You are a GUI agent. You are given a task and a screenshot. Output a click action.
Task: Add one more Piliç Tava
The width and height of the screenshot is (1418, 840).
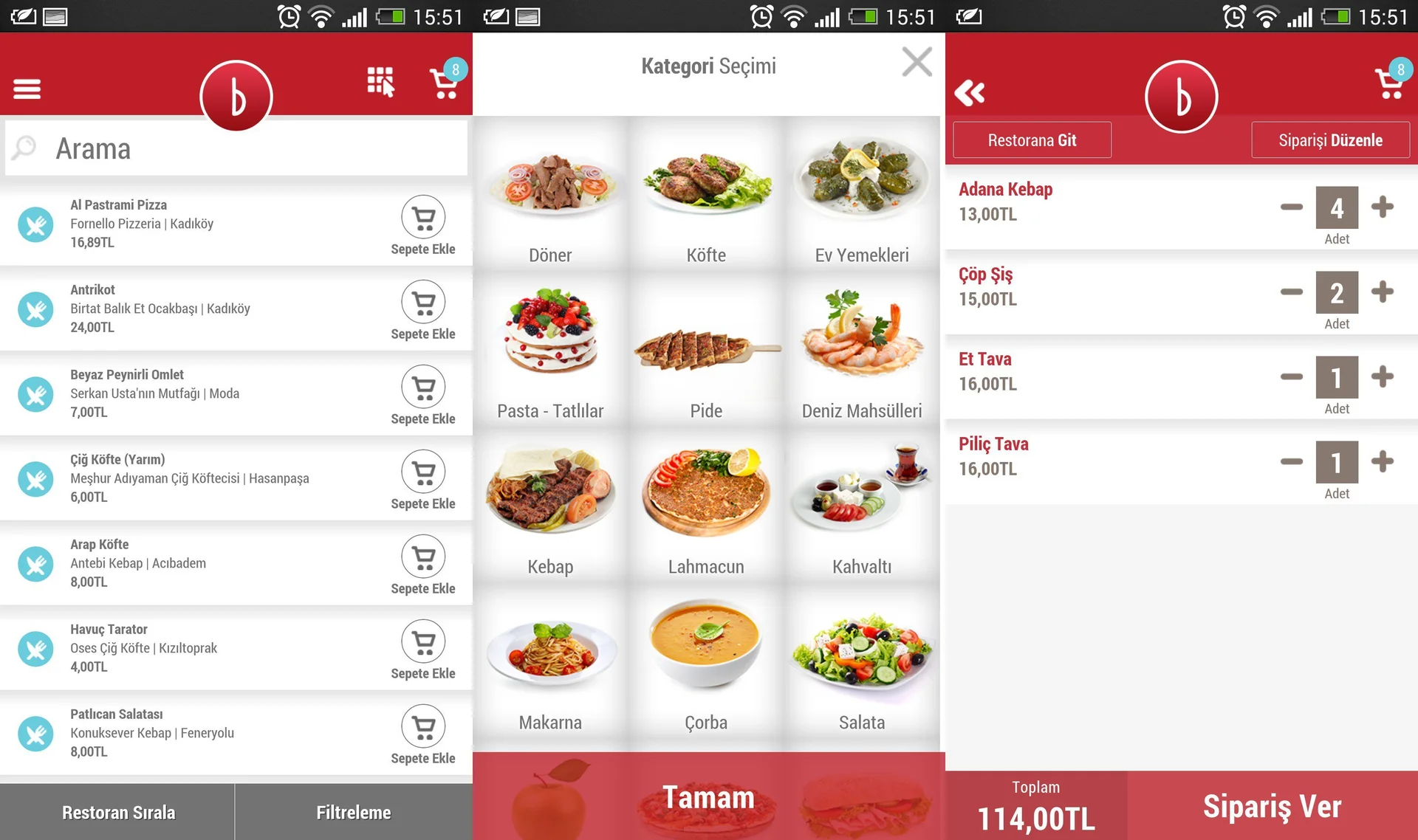[x=1382, y=461]
